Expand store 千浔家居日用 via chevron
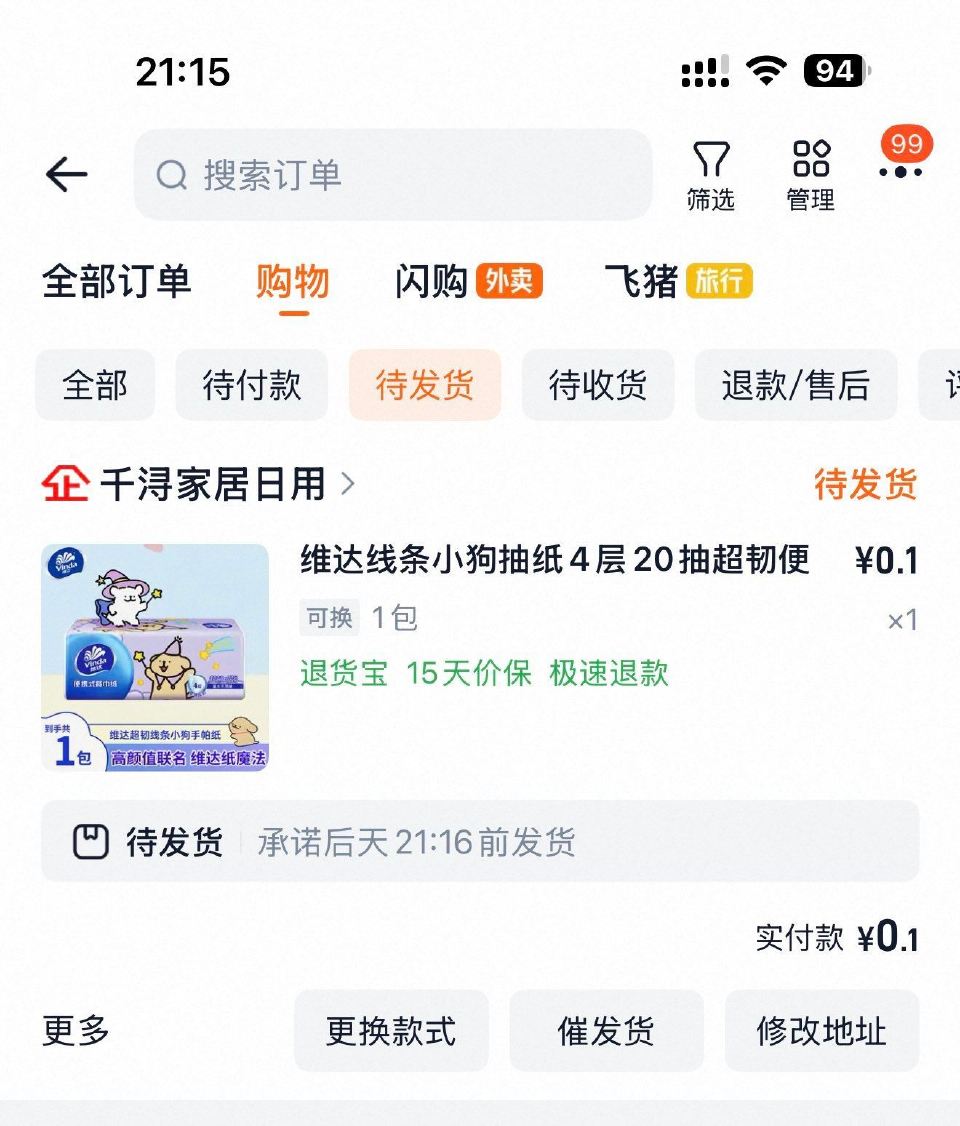The height and width of the screenshot is (1126, 960). tap(349, 484)
